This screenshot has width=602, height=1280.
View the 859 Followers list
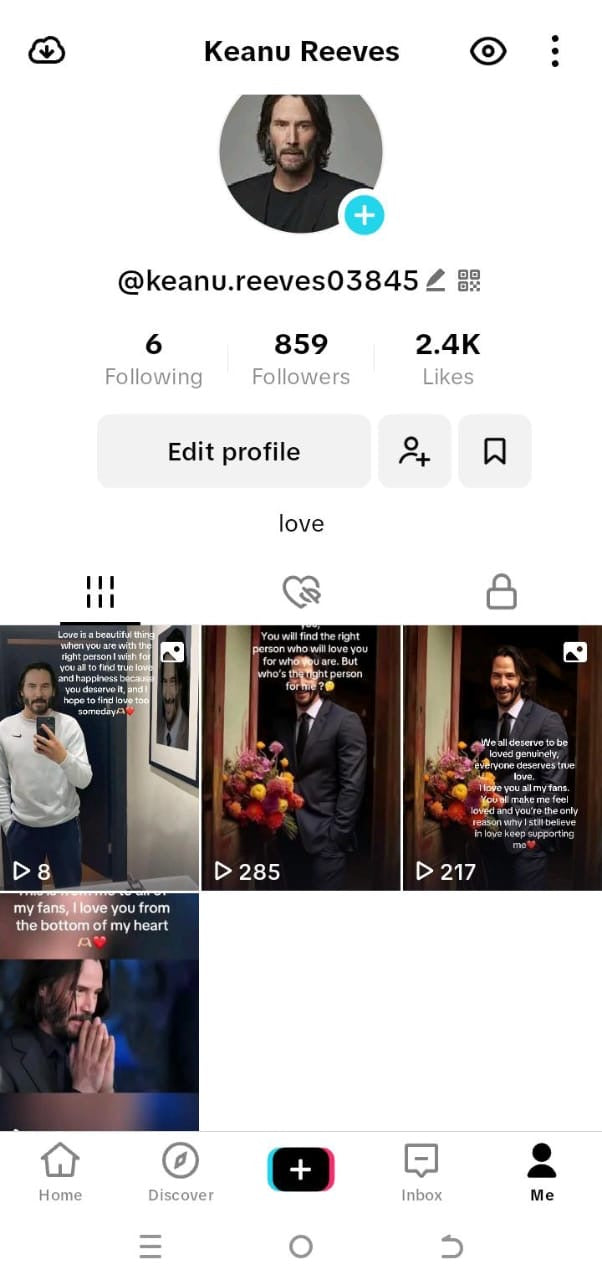(x=301, y=359)
